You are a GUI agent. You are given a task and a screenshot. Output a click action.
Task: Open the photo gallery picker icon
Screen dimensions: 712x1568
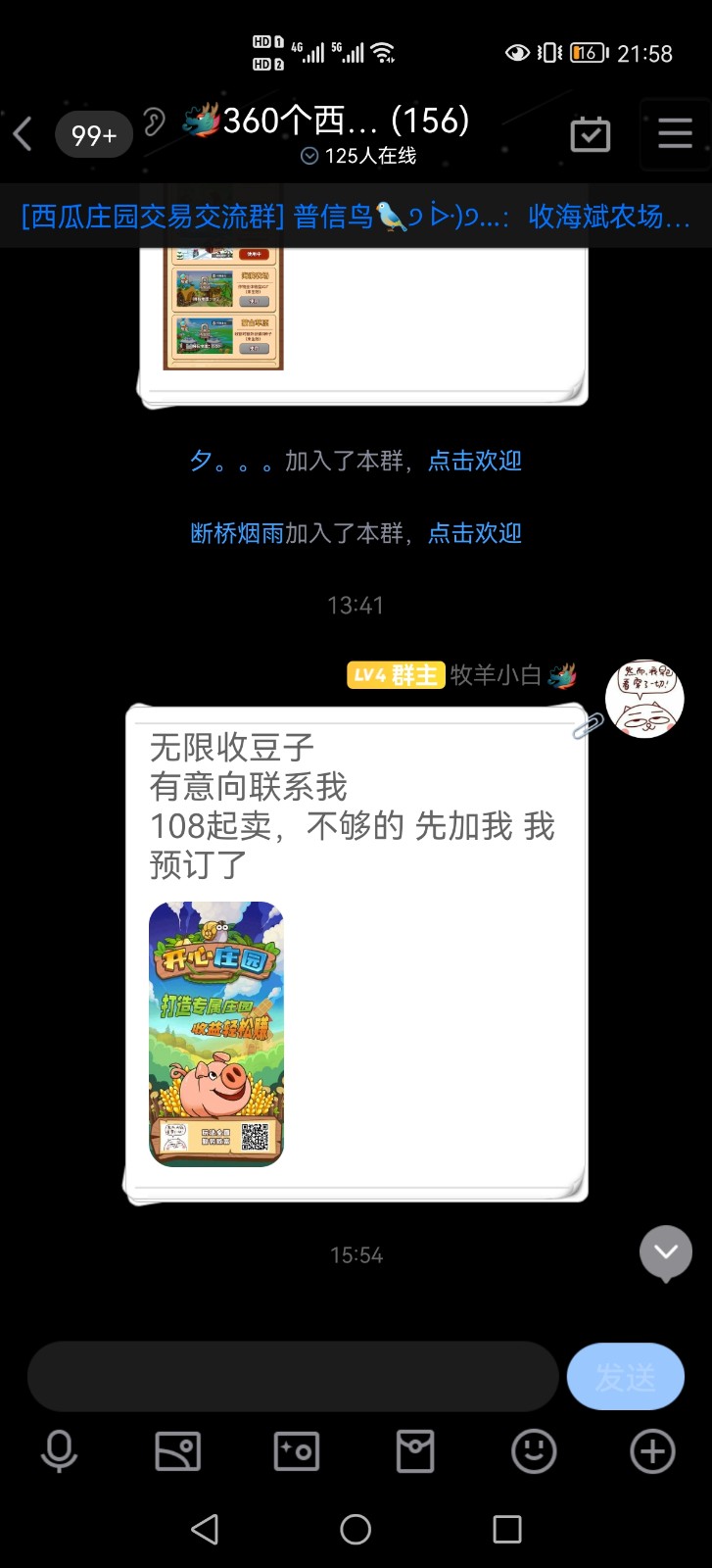tap(177, 1451)
